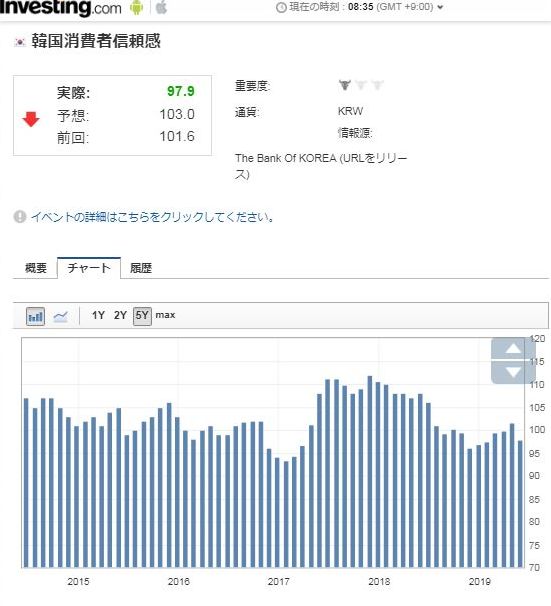Image resolution: width=551 pixels, height=606 pixels.
Task: Open the Apple app icon
Action: click(161, 7)
